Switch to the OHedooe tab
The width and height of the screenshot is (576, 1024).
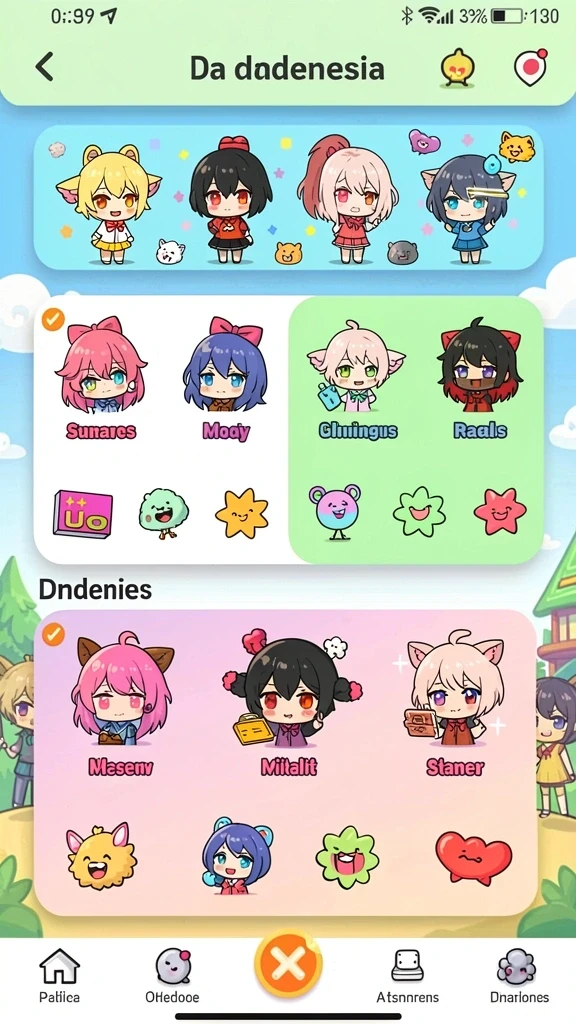(x=172, y=976)
